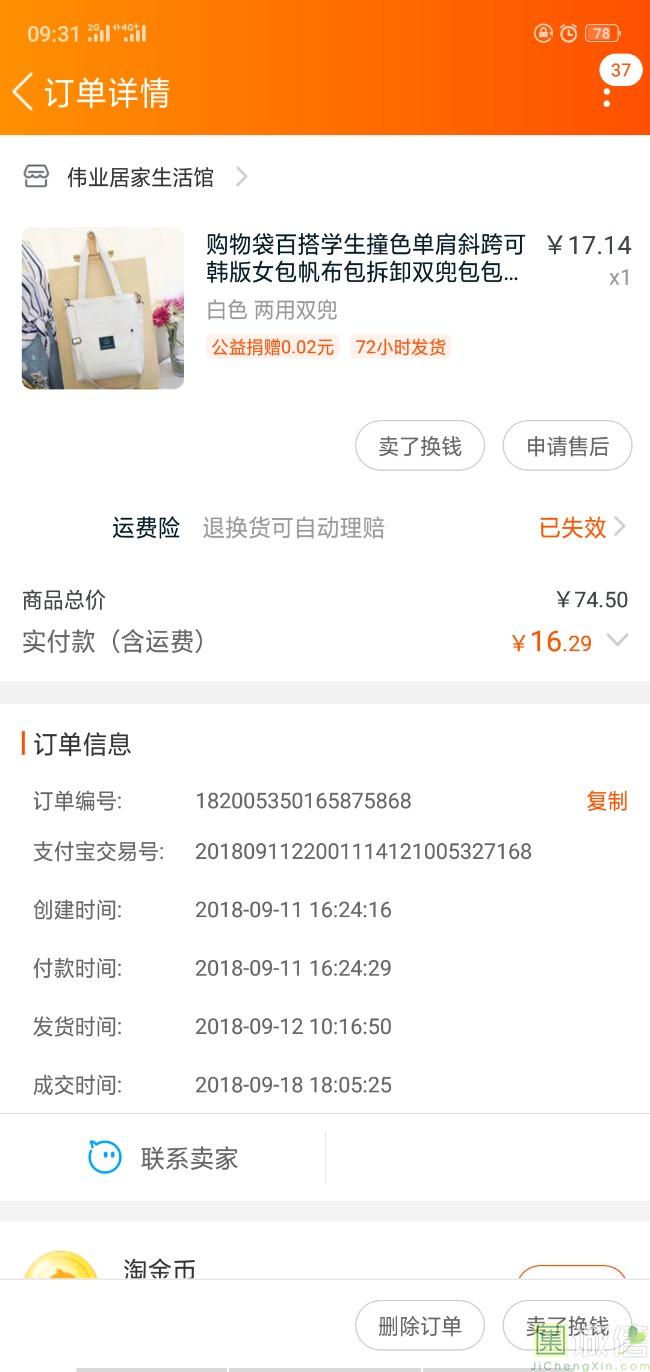The image size is (650, 1372).
Task: Tap 卖了换钱 beside 删除订单
Action: click(x=567, y=1326)
